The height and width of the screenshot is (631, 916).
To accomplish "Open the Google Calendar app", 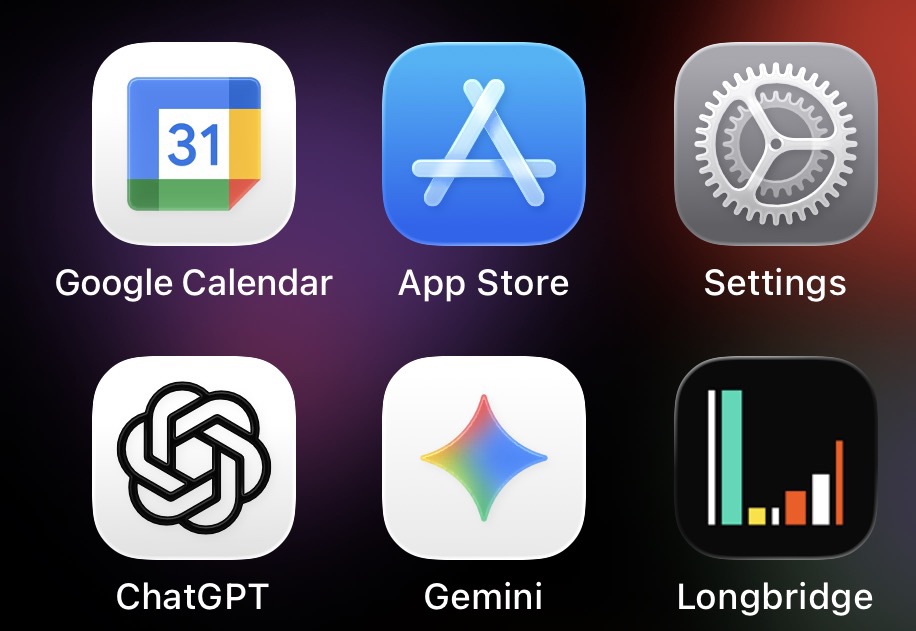I will click(194, 144).
